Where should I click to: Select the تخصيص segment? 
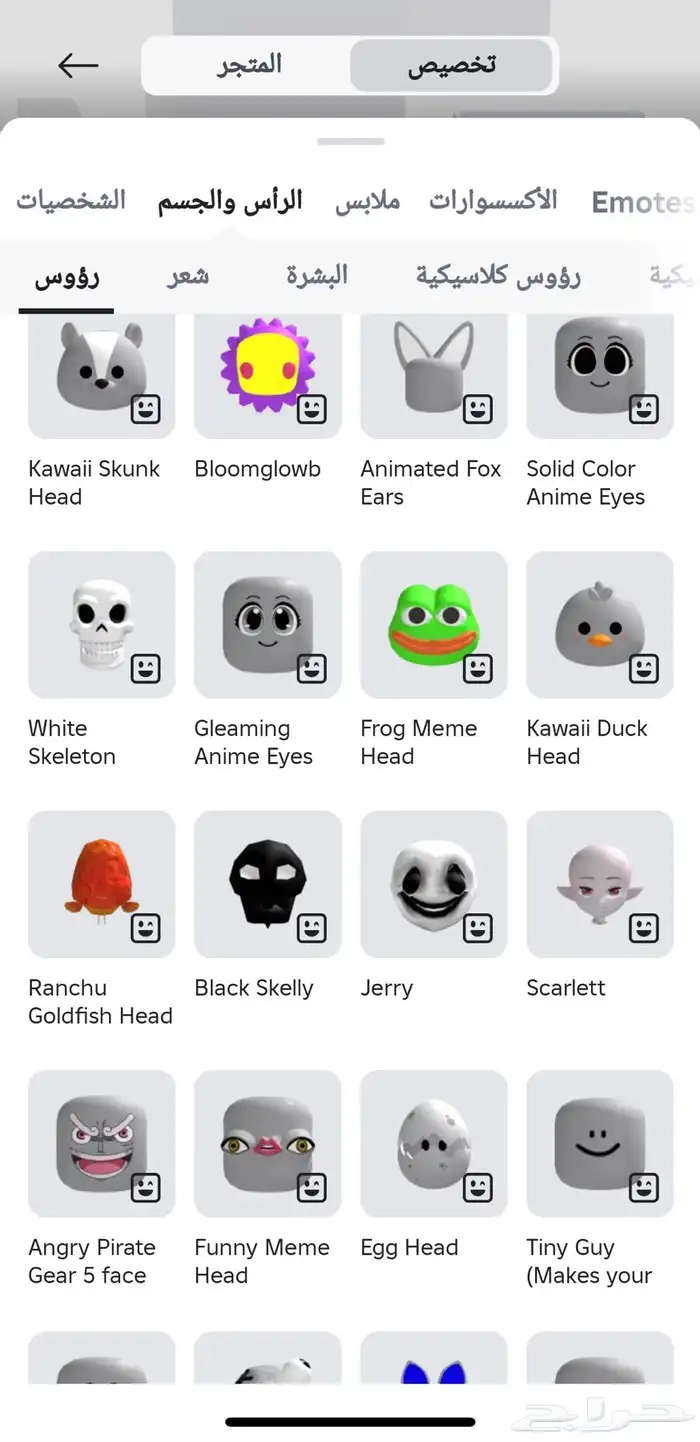click(x=451, y=66)
